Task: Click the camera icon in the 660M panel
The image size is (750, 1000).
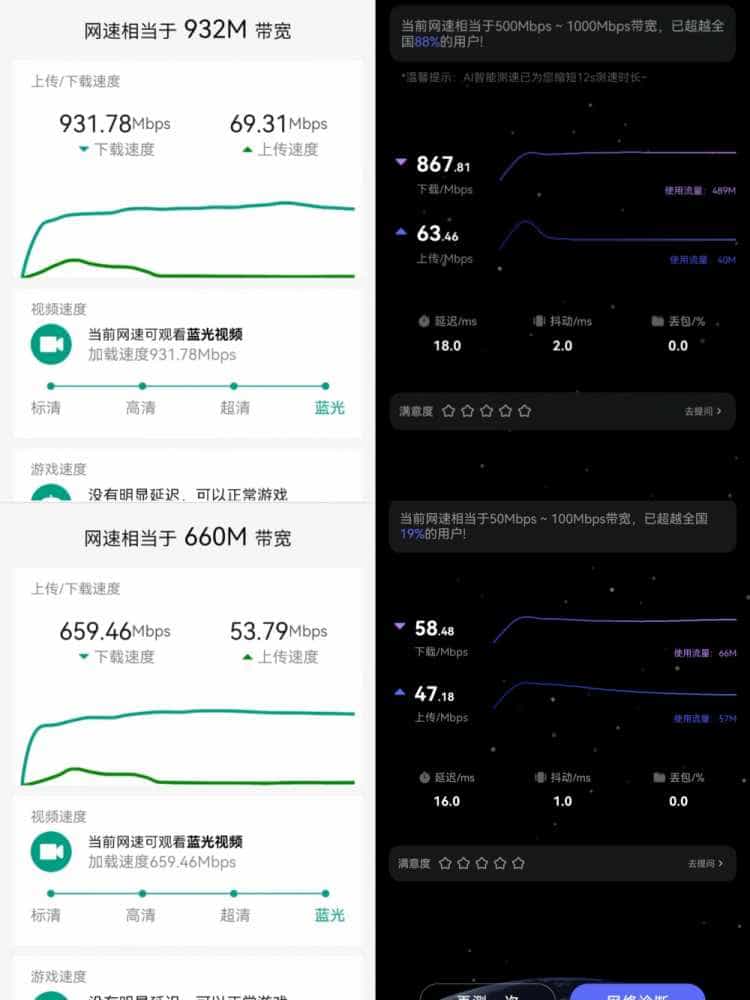Action: pos(51,850)
